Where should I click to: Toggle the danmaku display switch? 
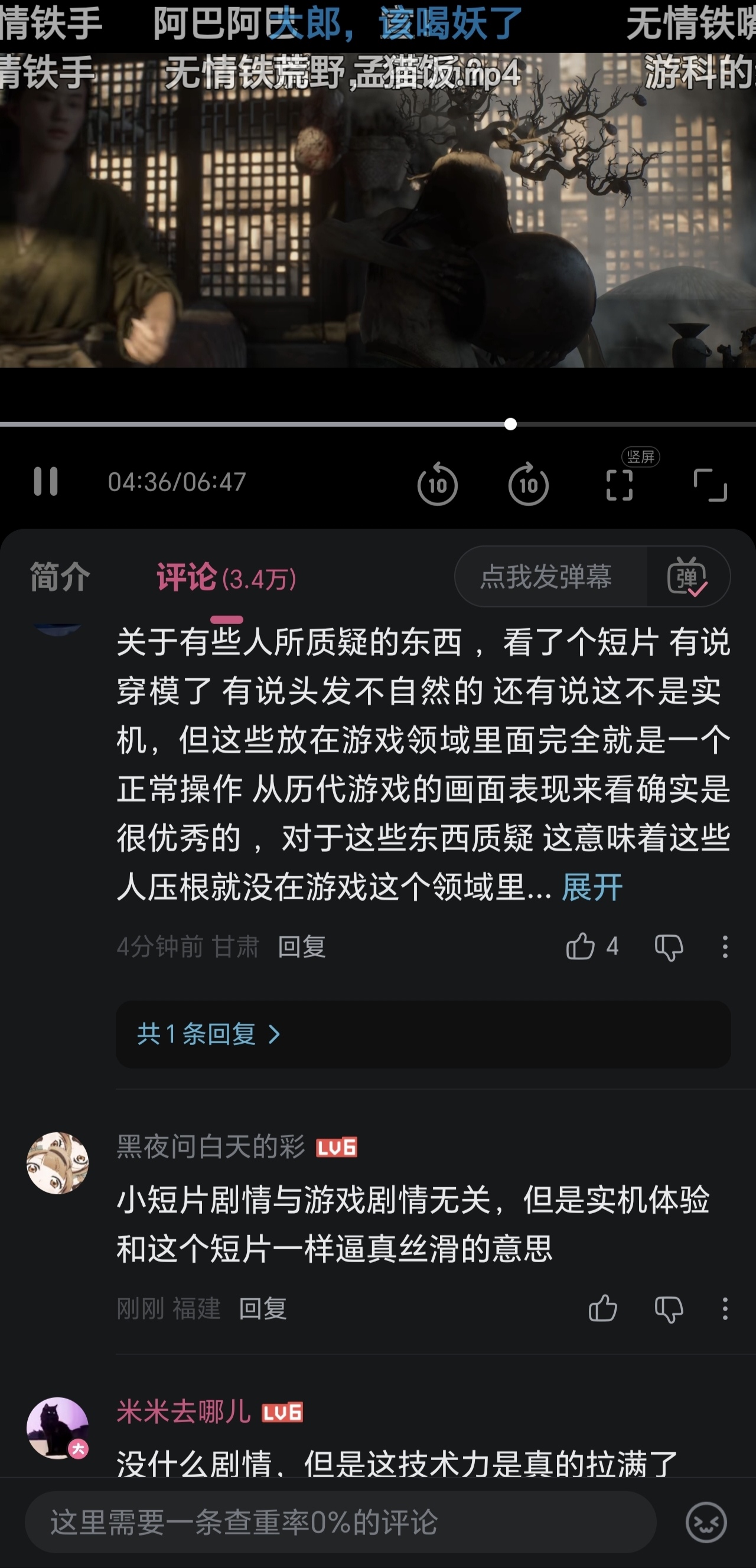click(x=687, y=576)
